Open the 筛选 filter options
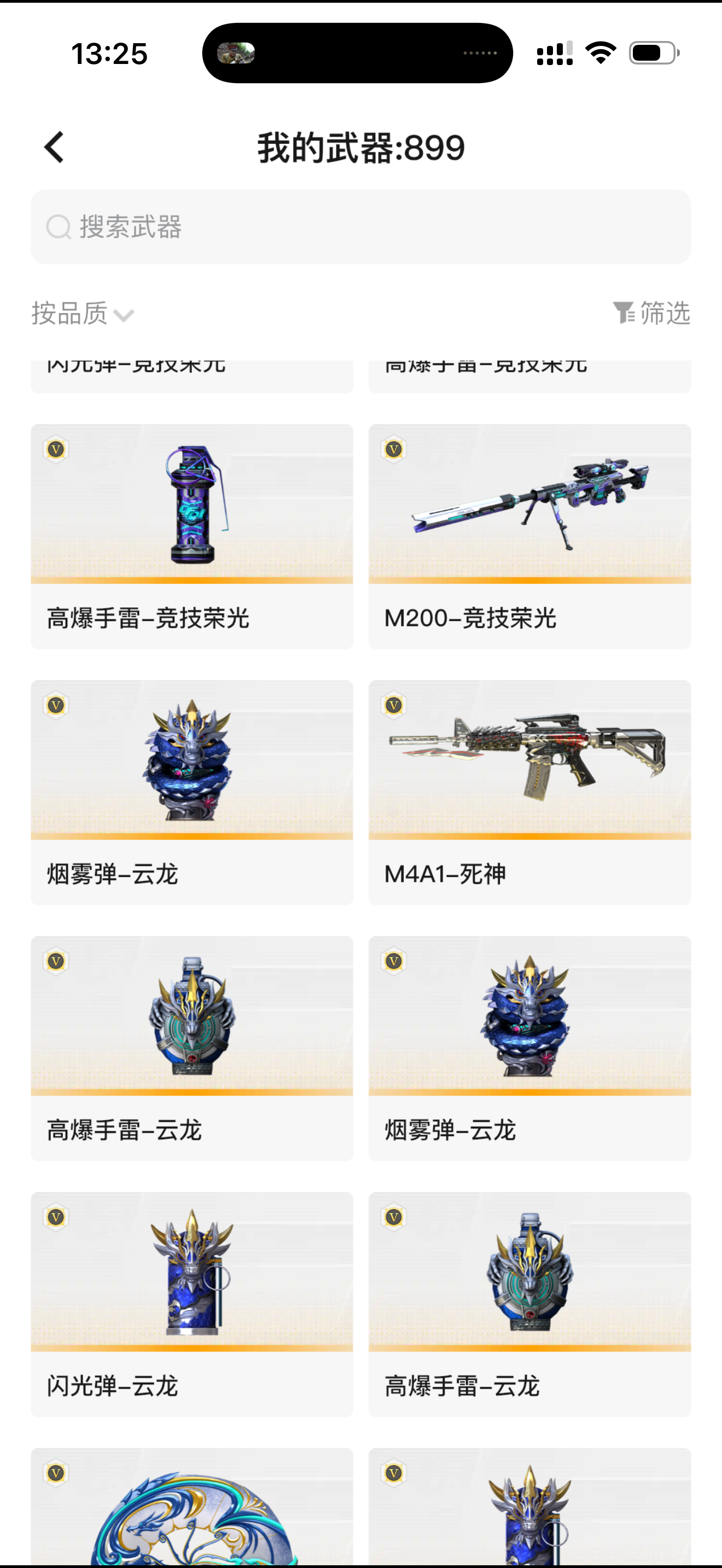 [x=651, y=313]
